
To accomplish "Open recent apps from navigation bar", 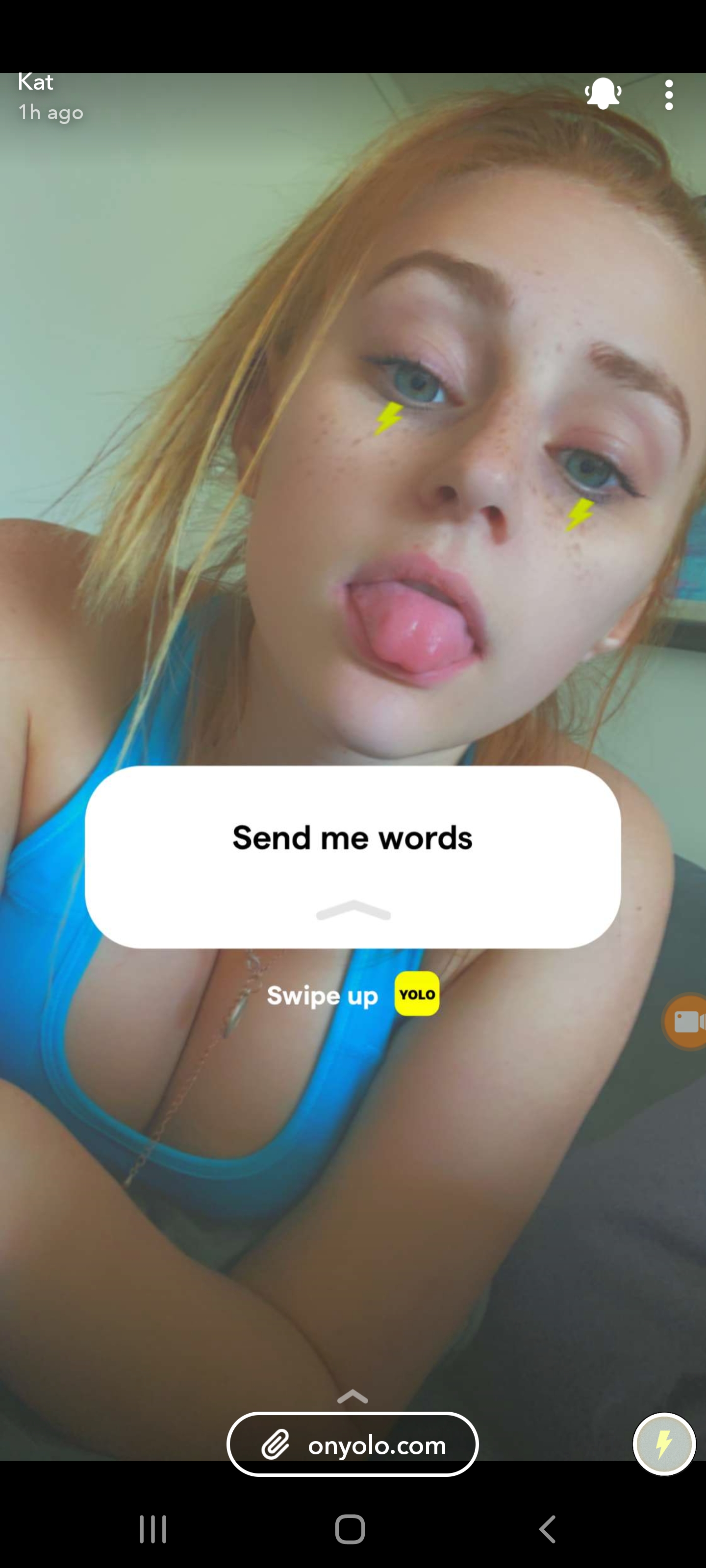I will pos(152,1528).
